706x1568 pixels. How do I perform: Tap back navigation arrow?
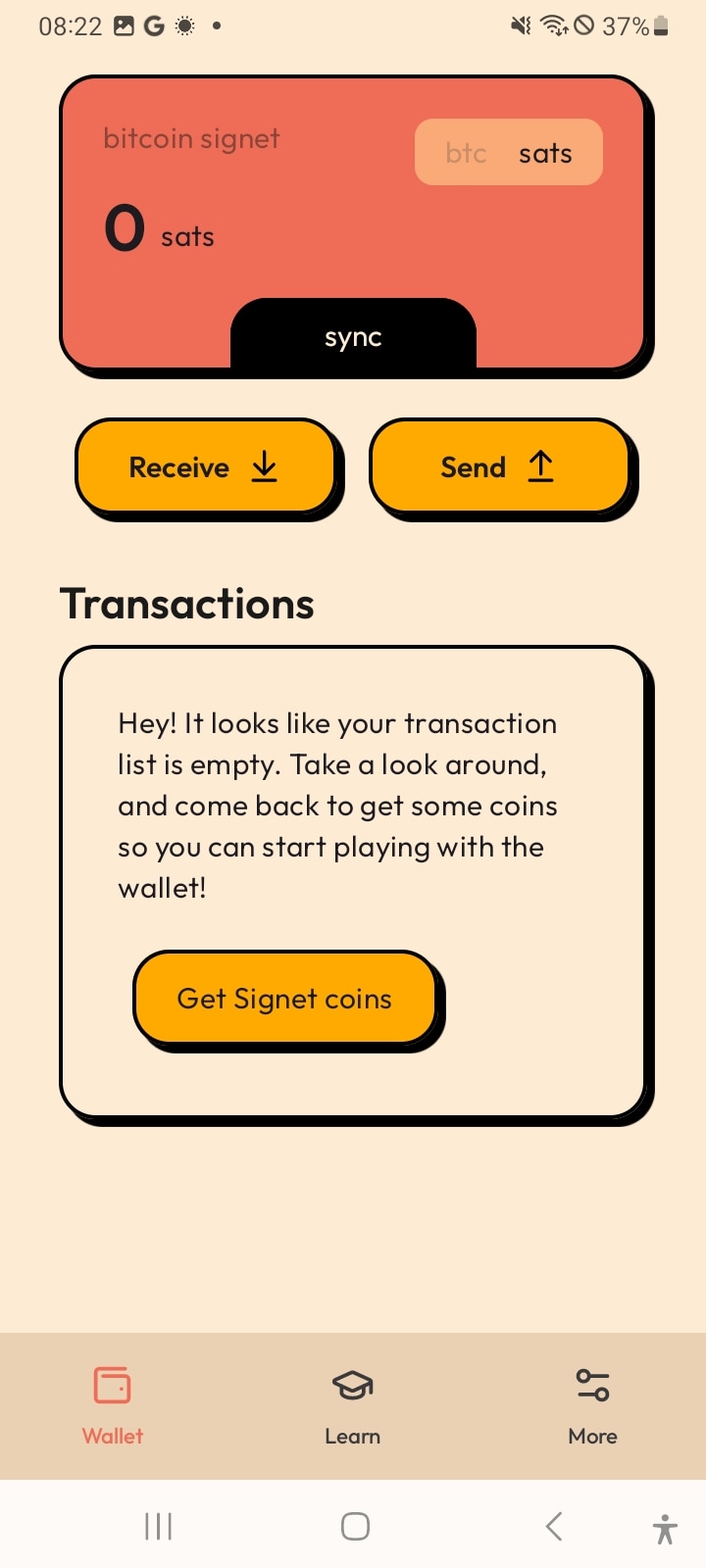(552, 1525)
